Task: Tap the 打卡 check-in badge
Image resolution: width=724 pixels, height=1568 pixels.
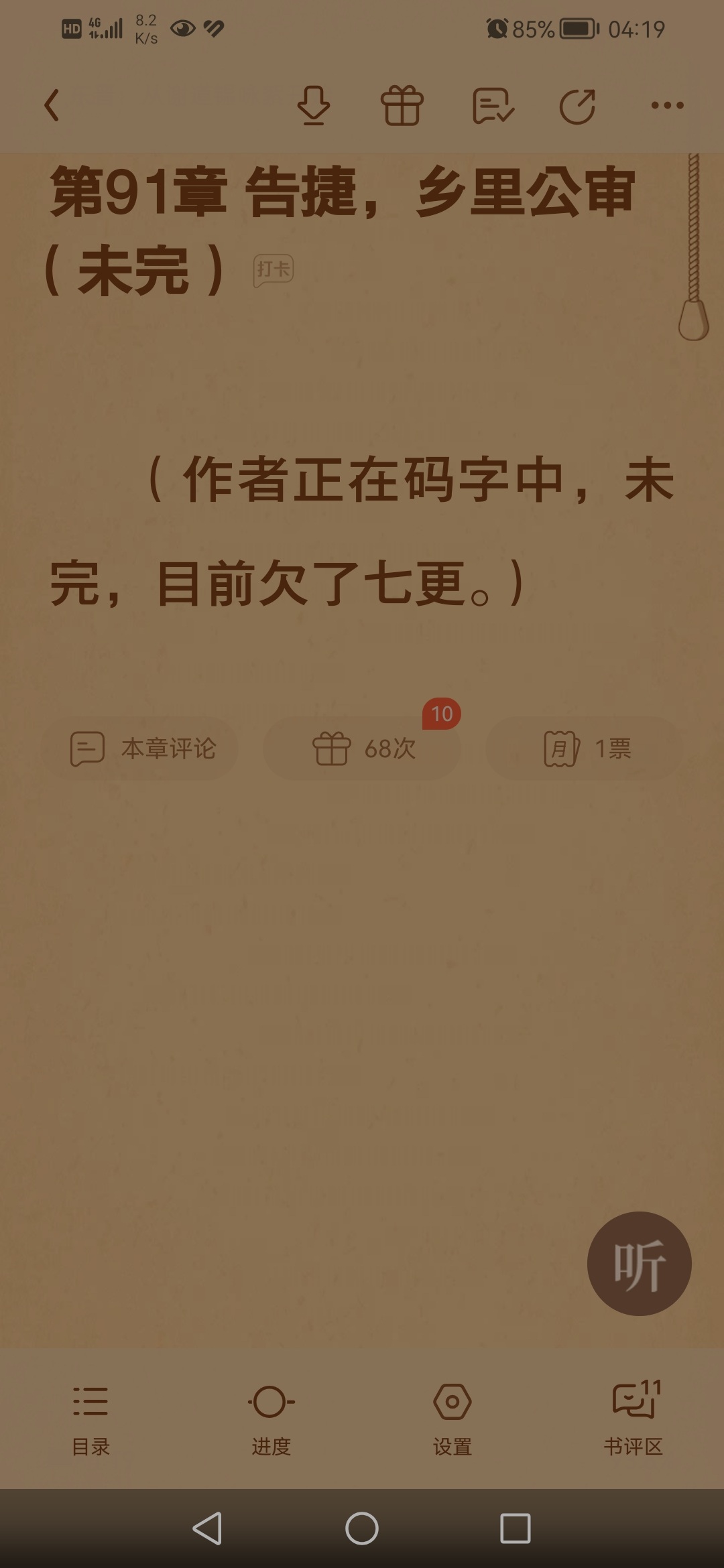Action: (x=274, y=271)
